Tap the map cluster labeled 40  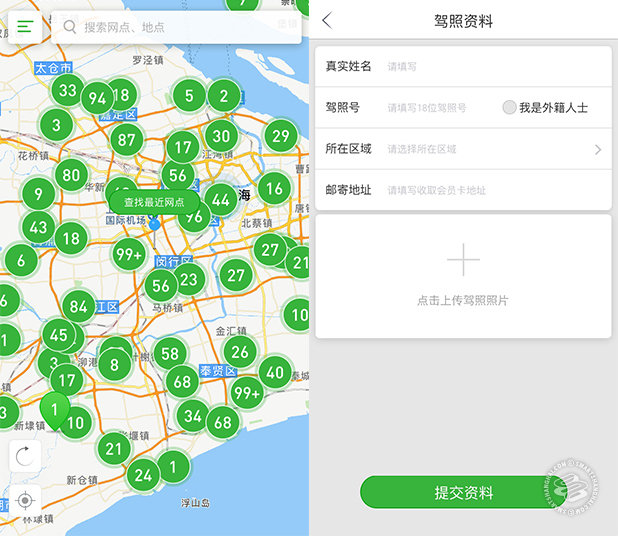(x=274, y=372)
